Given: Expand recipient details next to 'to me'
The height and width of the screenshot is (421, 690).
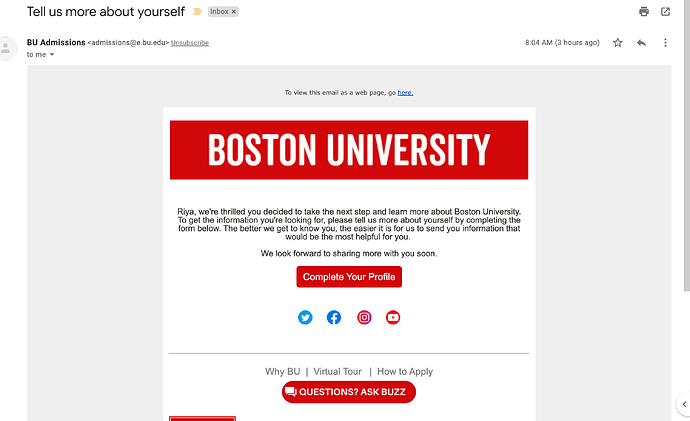Looking at the screenshot, I should (x=52, y=55).
